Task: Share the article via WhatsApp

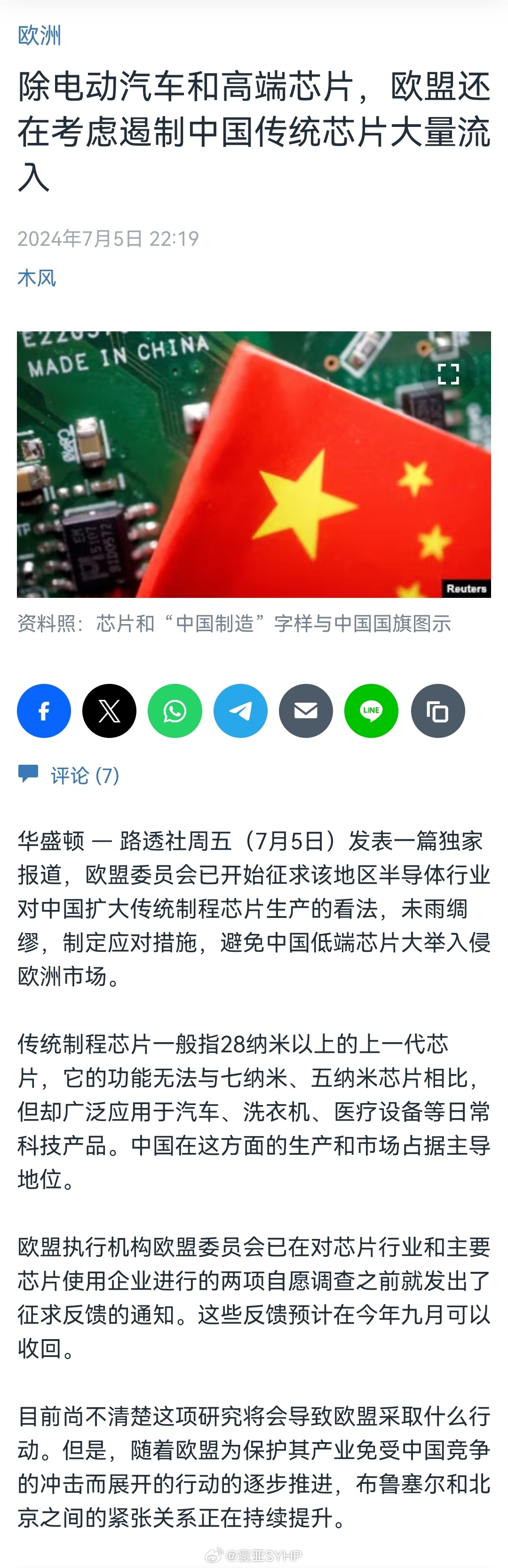Action: pyautogui.click(x=175, y=711)
